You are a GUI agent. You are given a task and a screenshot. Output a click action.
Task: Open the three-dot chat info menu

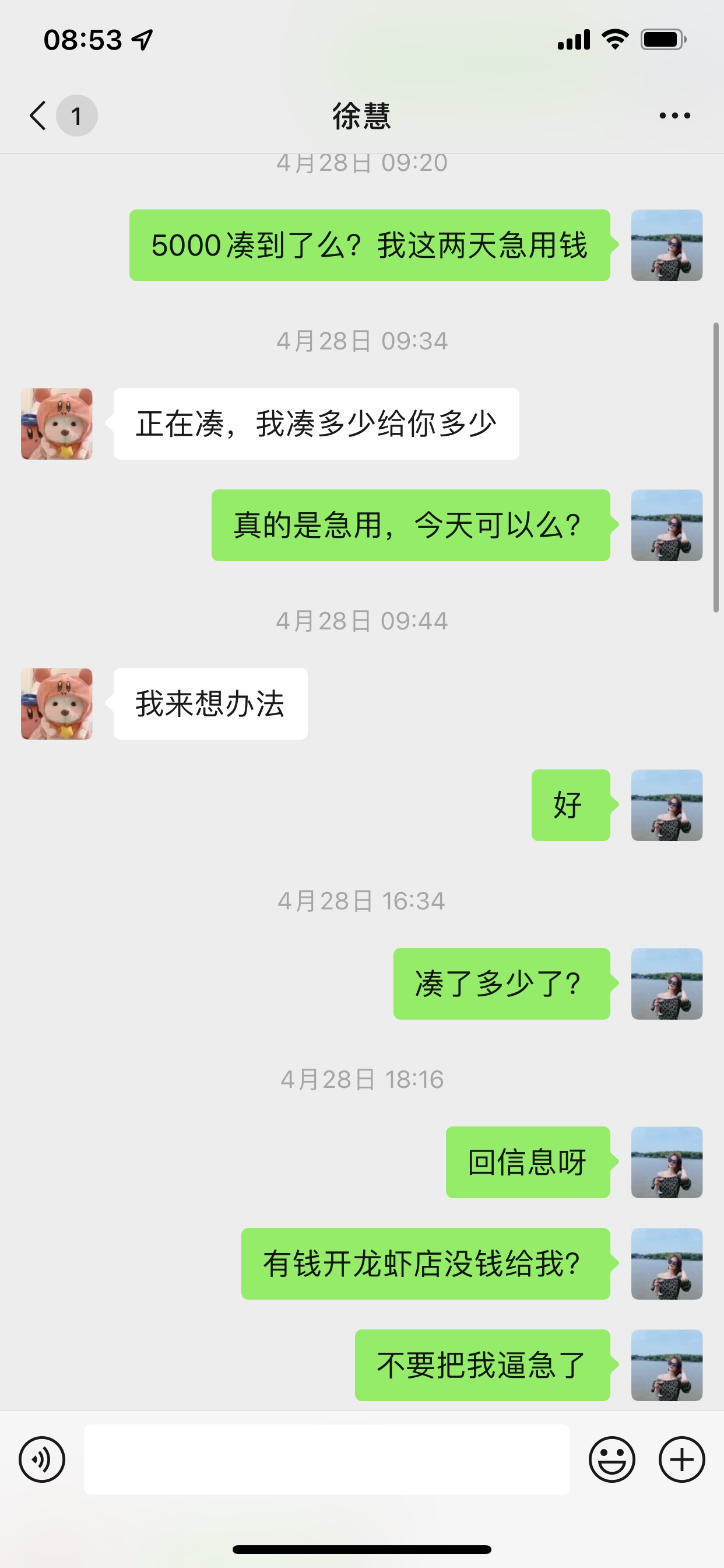pyautogui.click(x=674, y=115)
